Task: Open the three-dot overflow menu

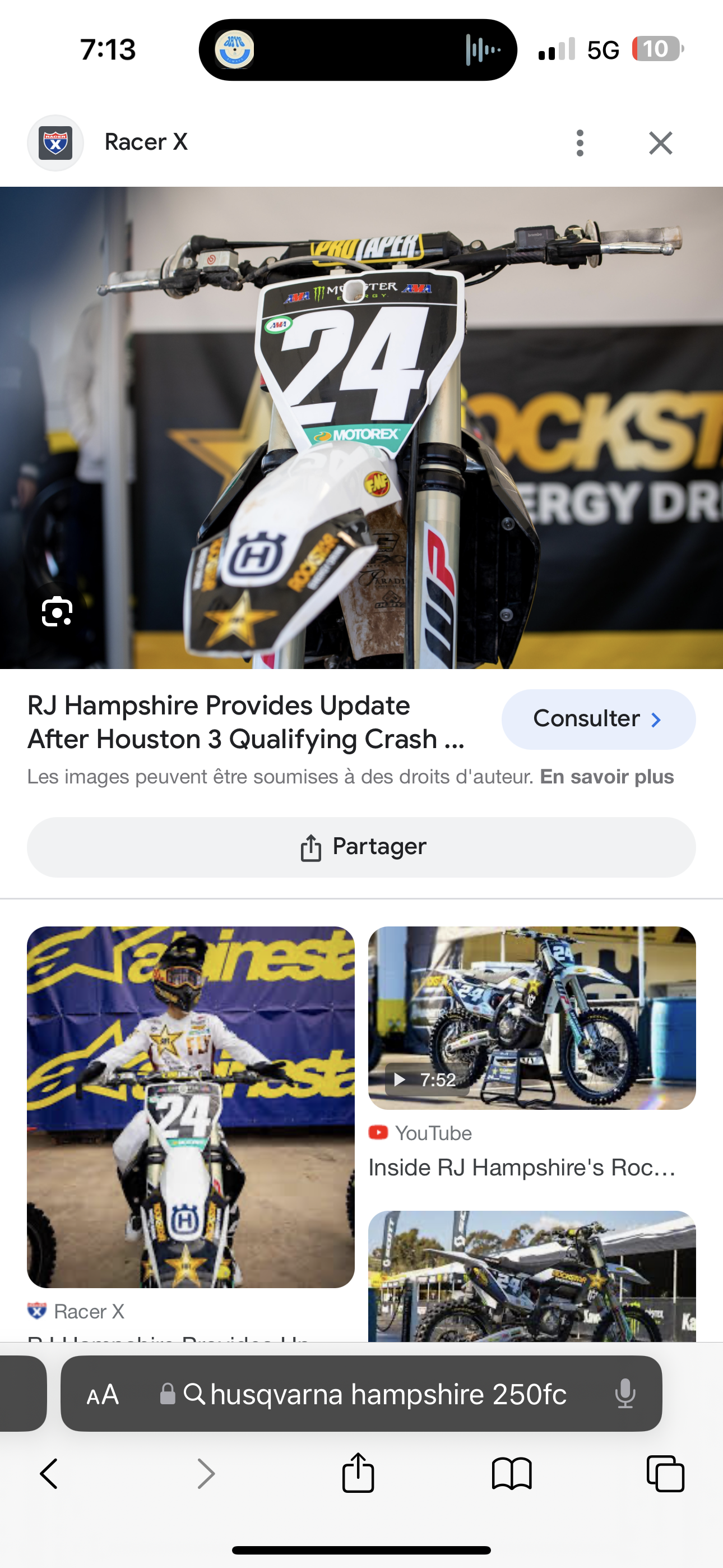Action: coord(580,143)
